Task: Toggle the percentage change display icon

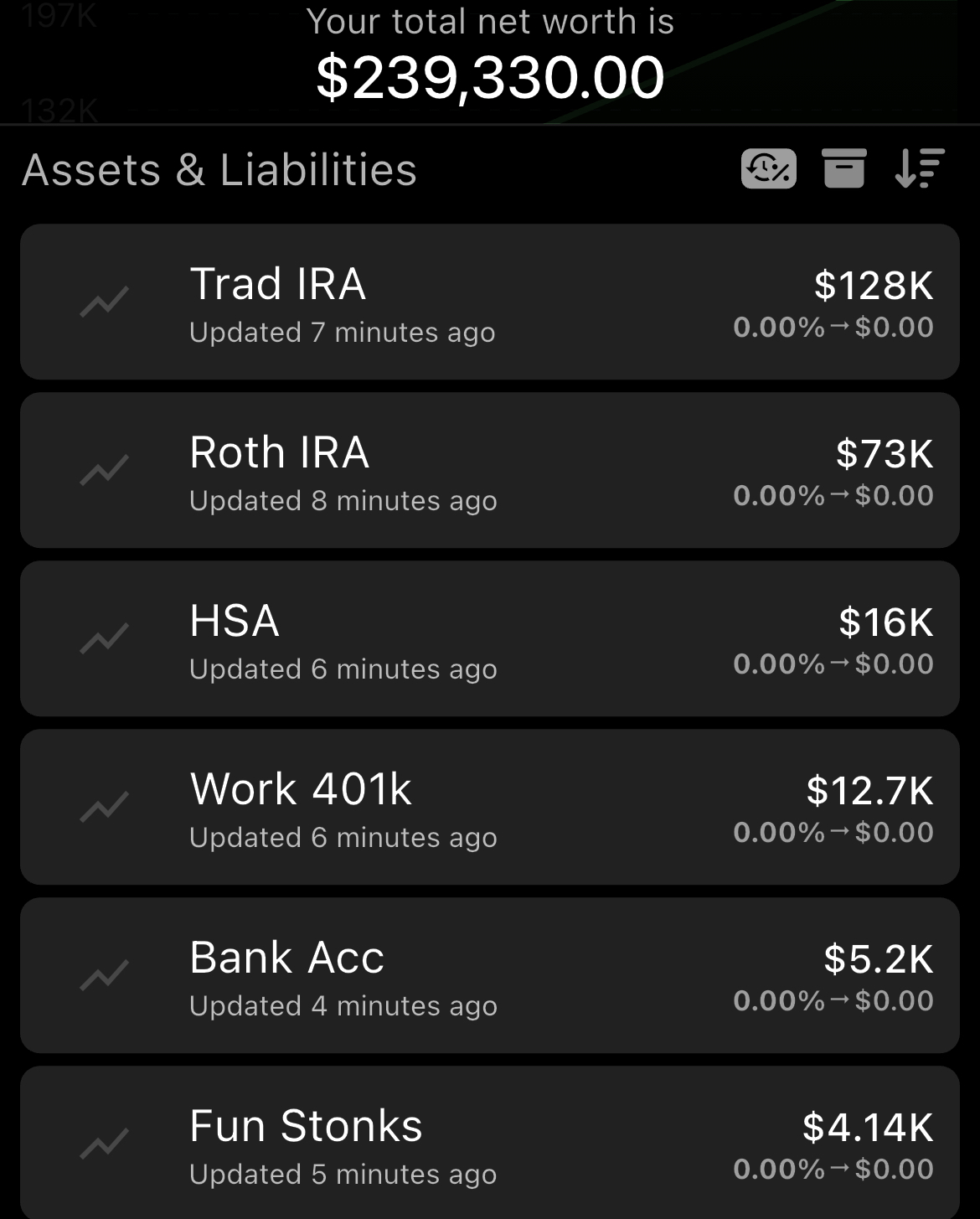Action: pyautogui.click(x=768, y=169)
